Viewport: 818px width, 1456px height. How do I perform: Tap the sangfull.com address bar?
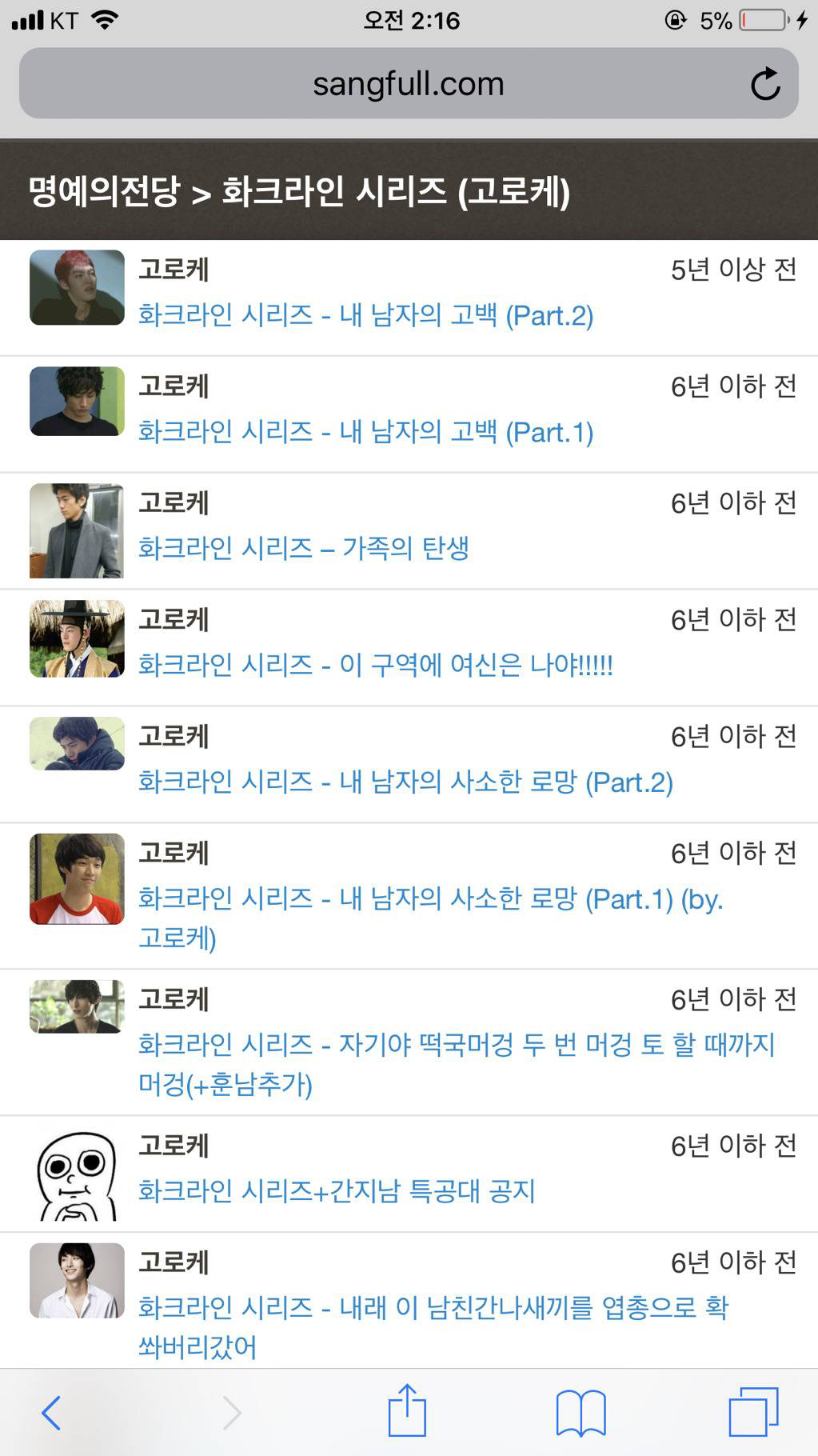pyautogui.click(x=409, y=83)
